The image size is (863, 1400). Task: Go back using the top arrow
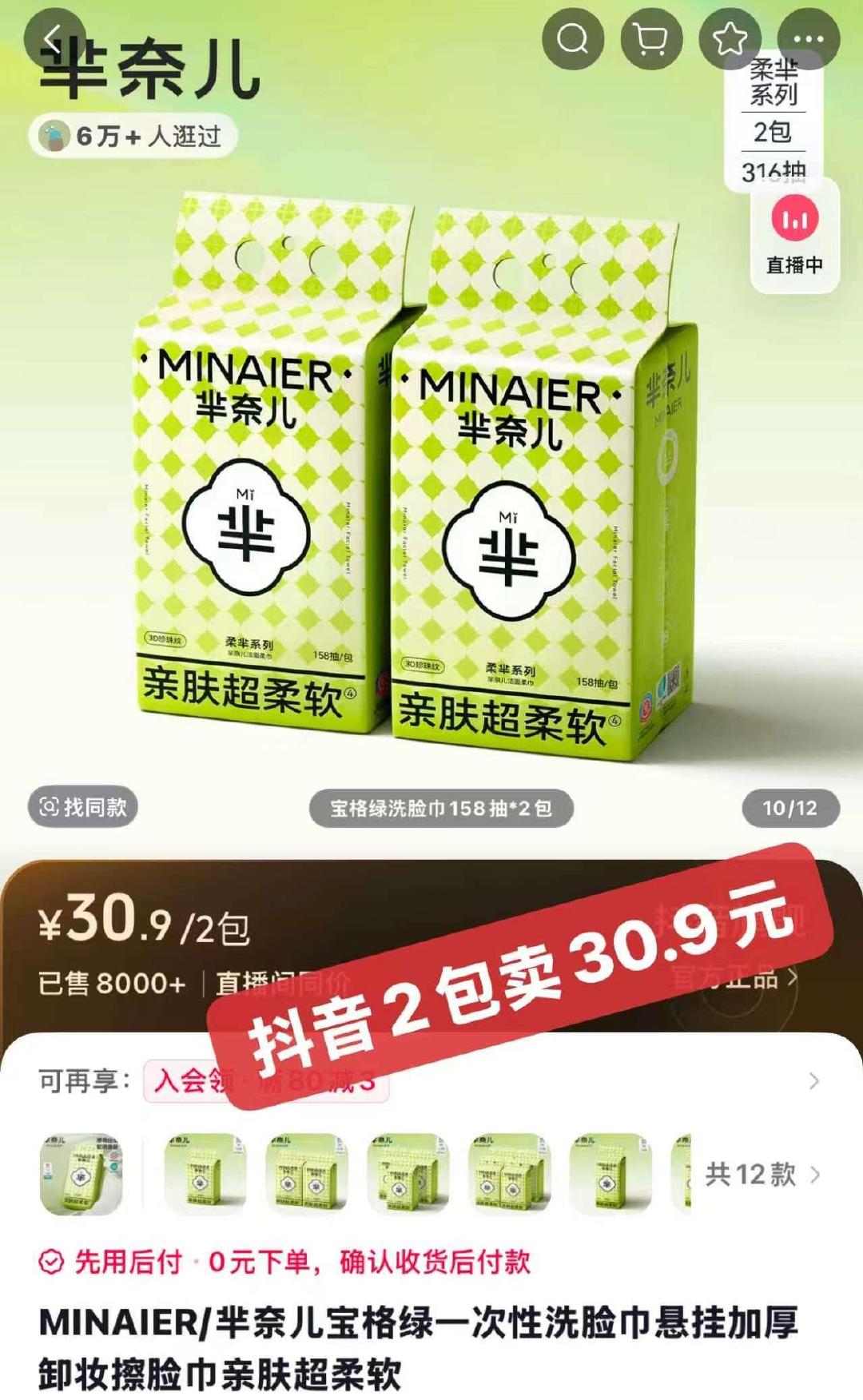(54, 38)
